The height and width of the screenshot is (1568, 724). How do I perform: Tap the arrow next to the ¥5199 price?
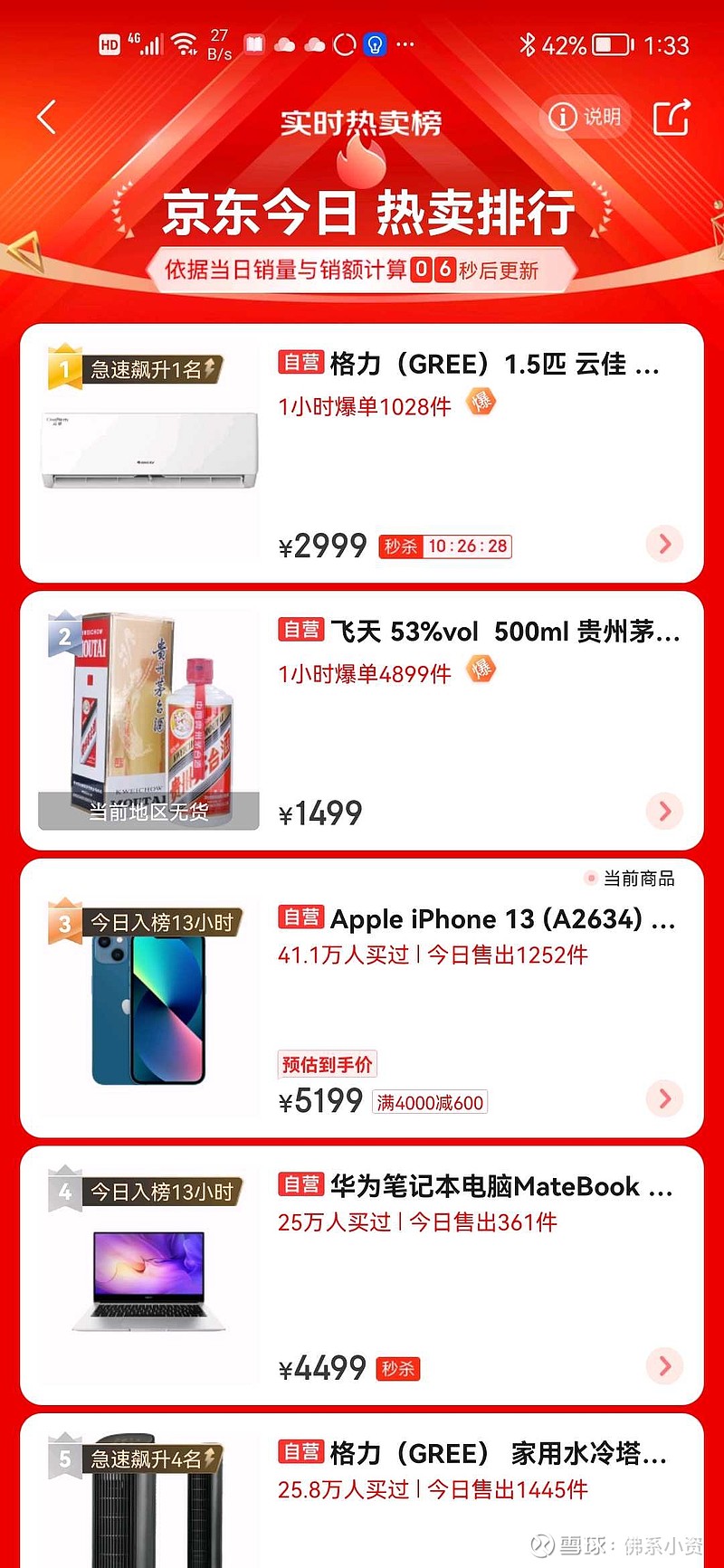pyautogui.click(x=665, y=1098)
